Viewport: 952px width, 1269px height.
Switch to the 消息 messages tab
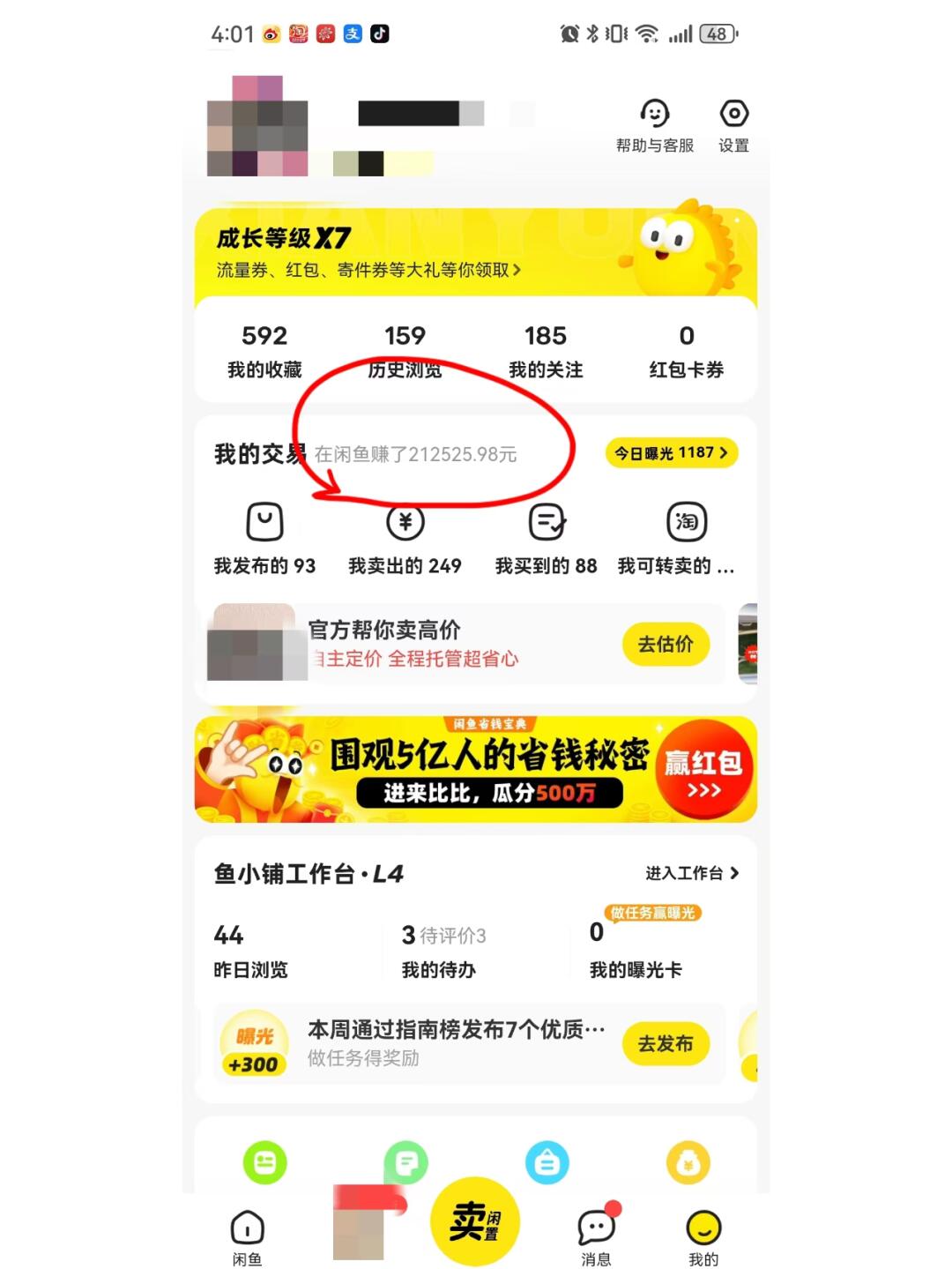tap(596, 1236)
